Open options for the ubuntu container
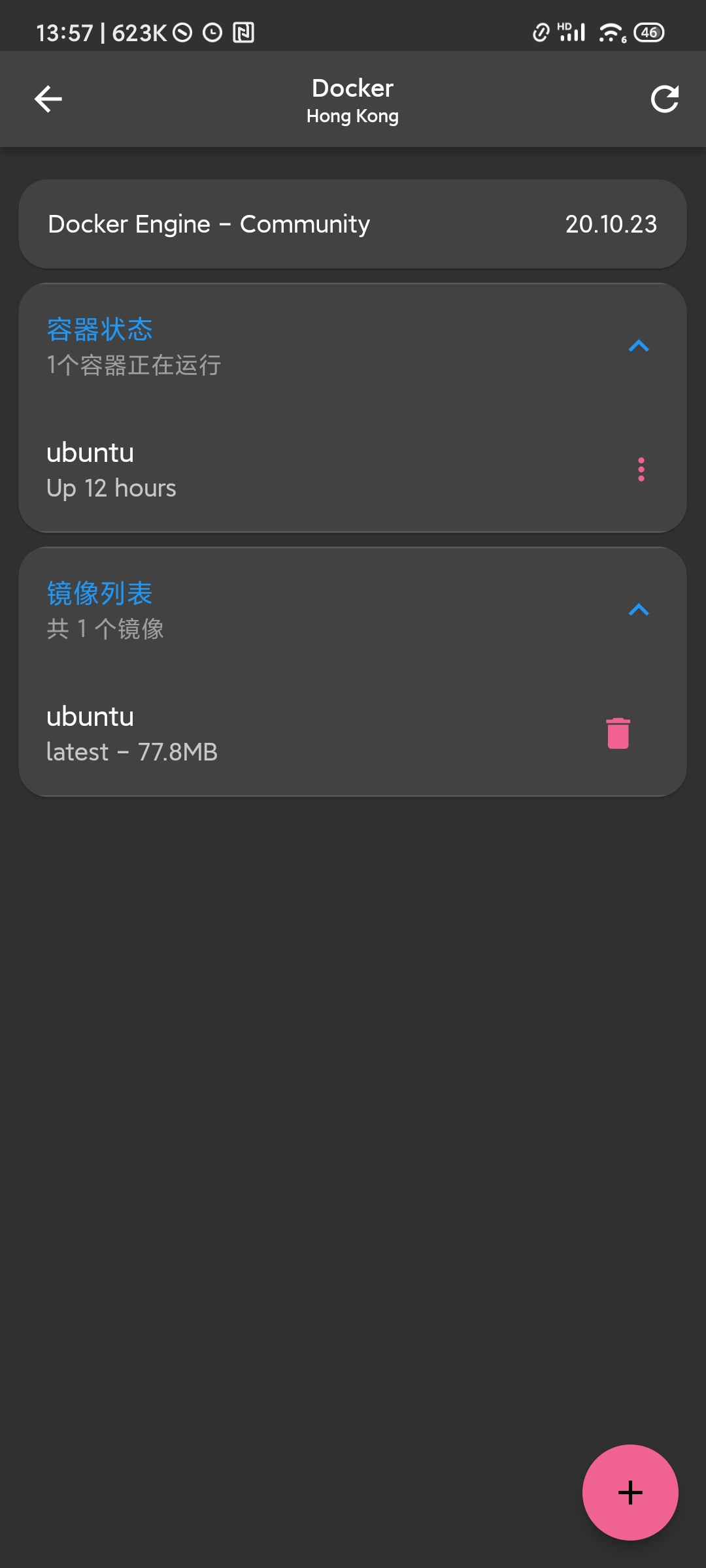Image resolution: width=706 pixels, height=1568 pixels. pyautogui.click(x=641, y=470)
